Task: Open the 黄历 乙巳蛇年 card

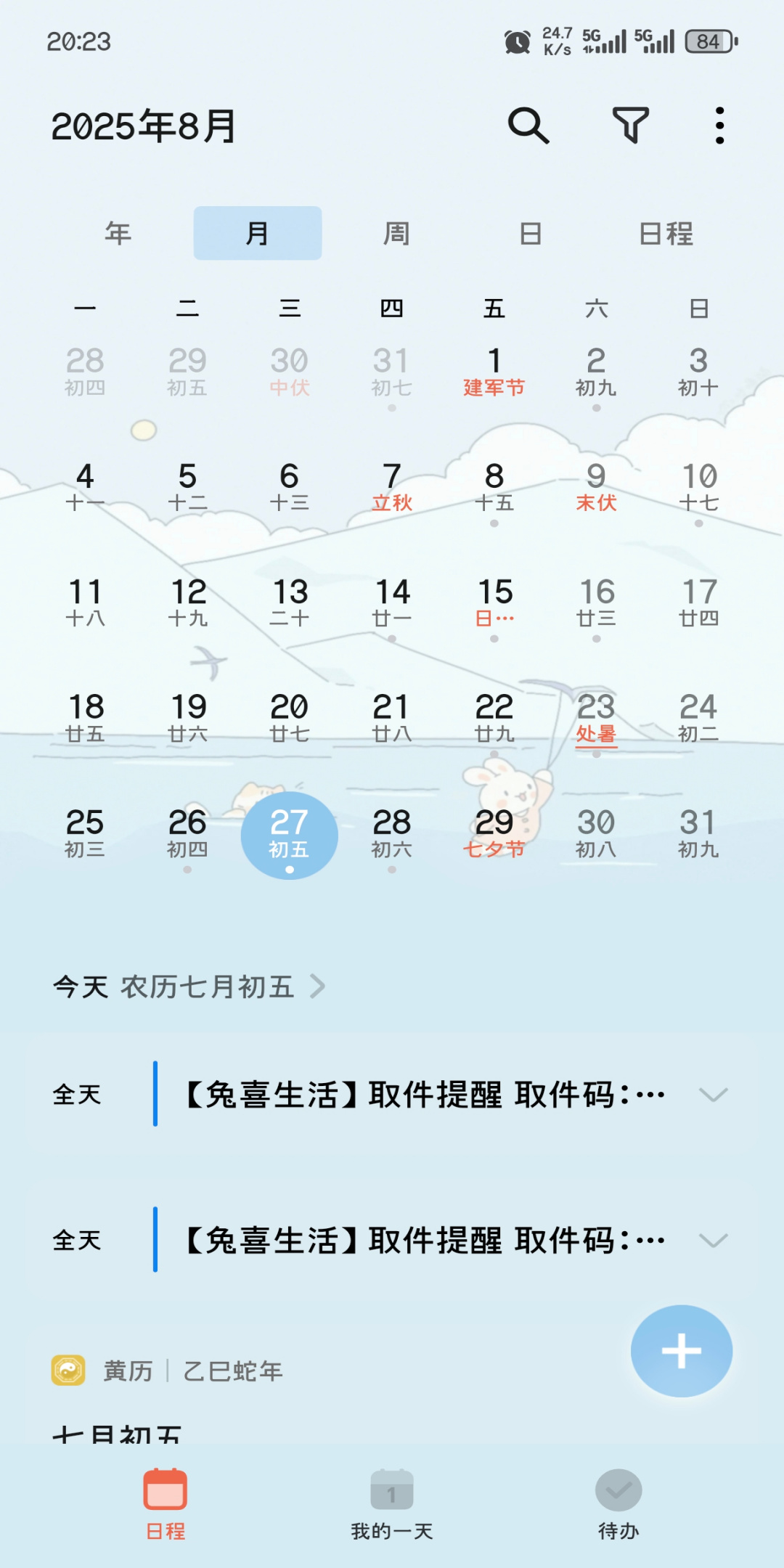Action: pos(193,1371)
